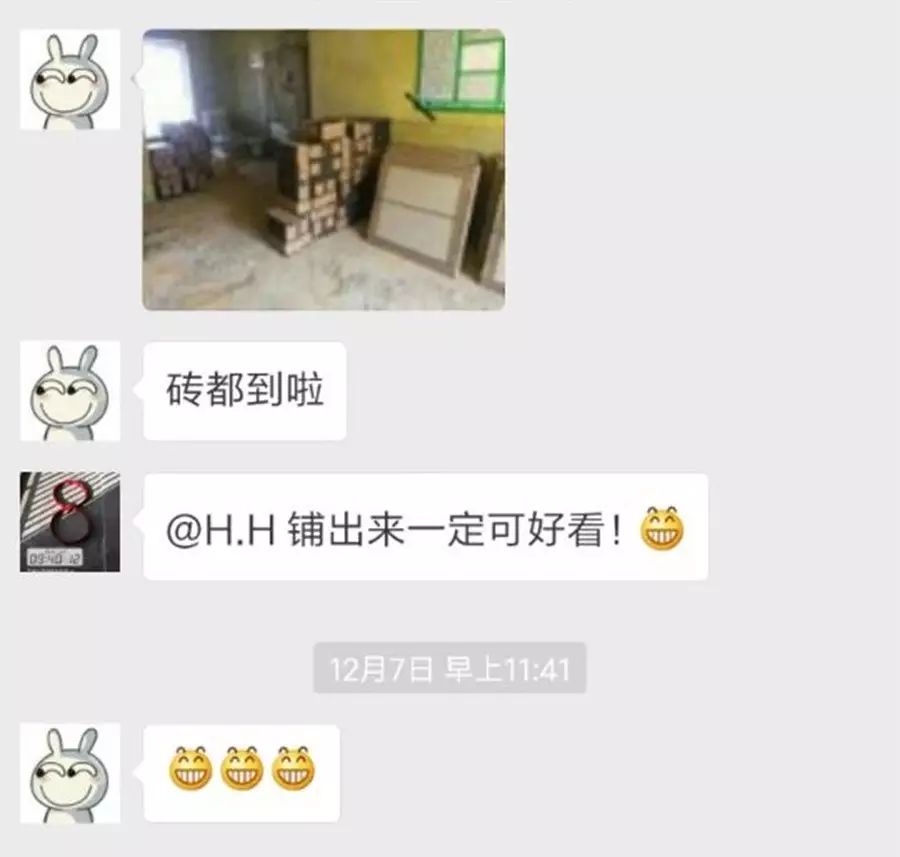This screenshot has width=900, height=857.
Task: Open the profile of the red 8 avatar
Action: pyautogui.click(x=70, y=522)
